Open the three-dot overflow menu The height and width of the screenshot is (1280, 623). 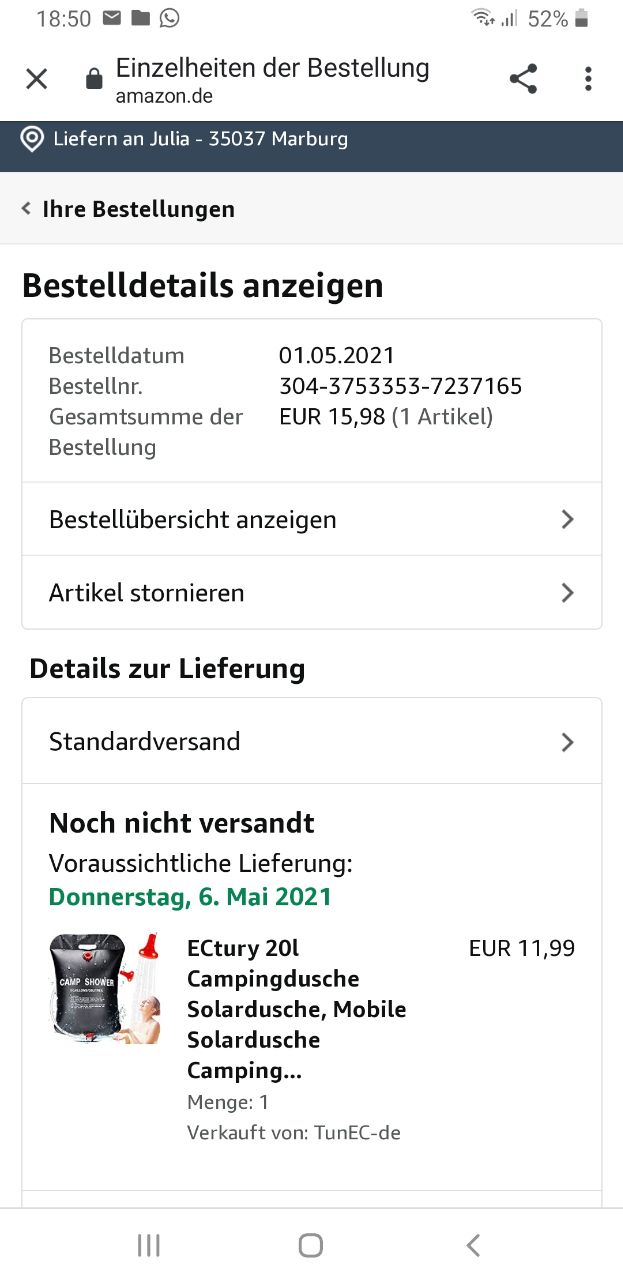tap(588, 79)
